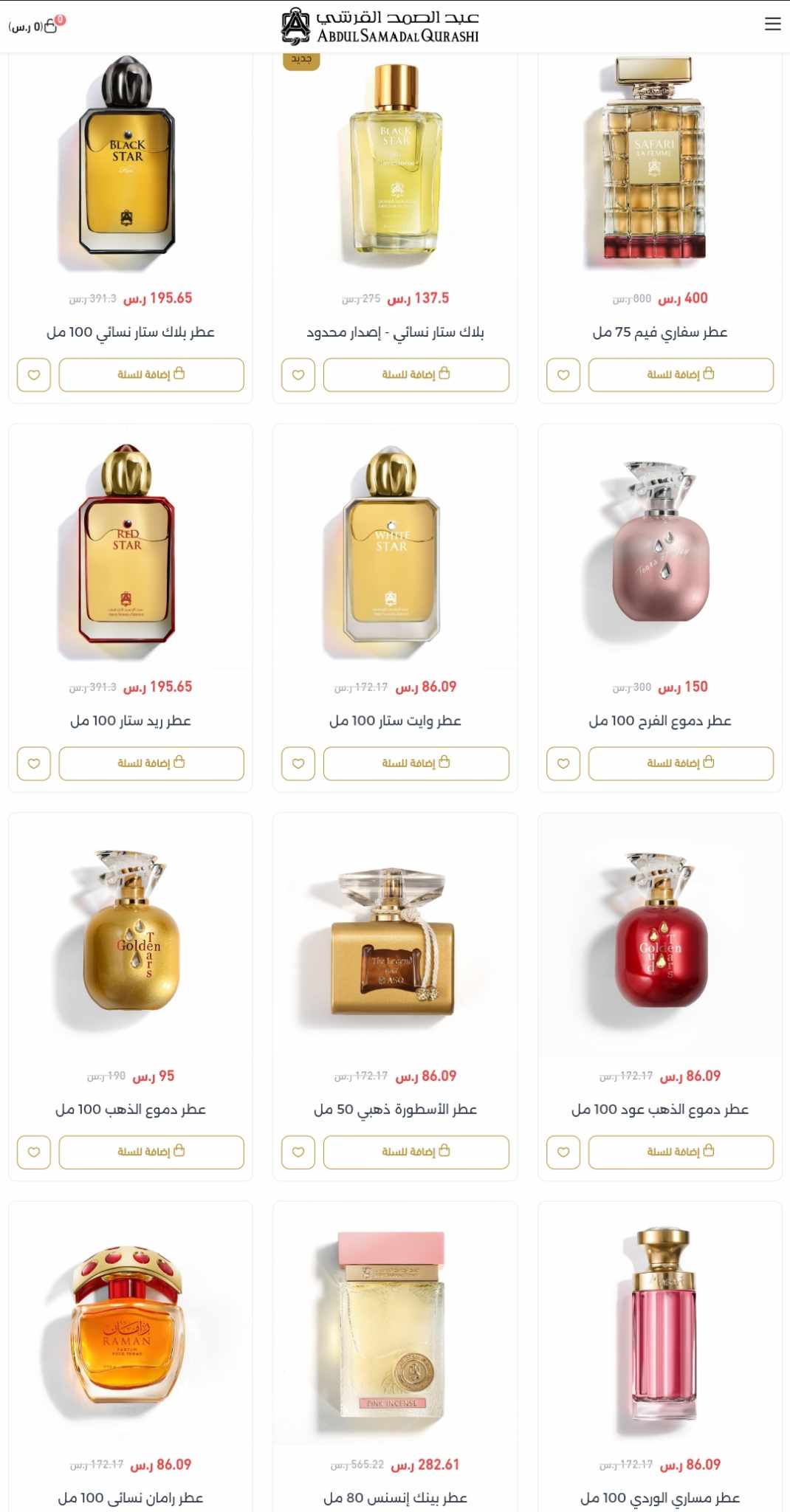The width and height of the screenshot is (790, 1512).
Task: Favorite عطر الأسطورة ذهبي 50 مل
Action: [x=298, y=1152]
